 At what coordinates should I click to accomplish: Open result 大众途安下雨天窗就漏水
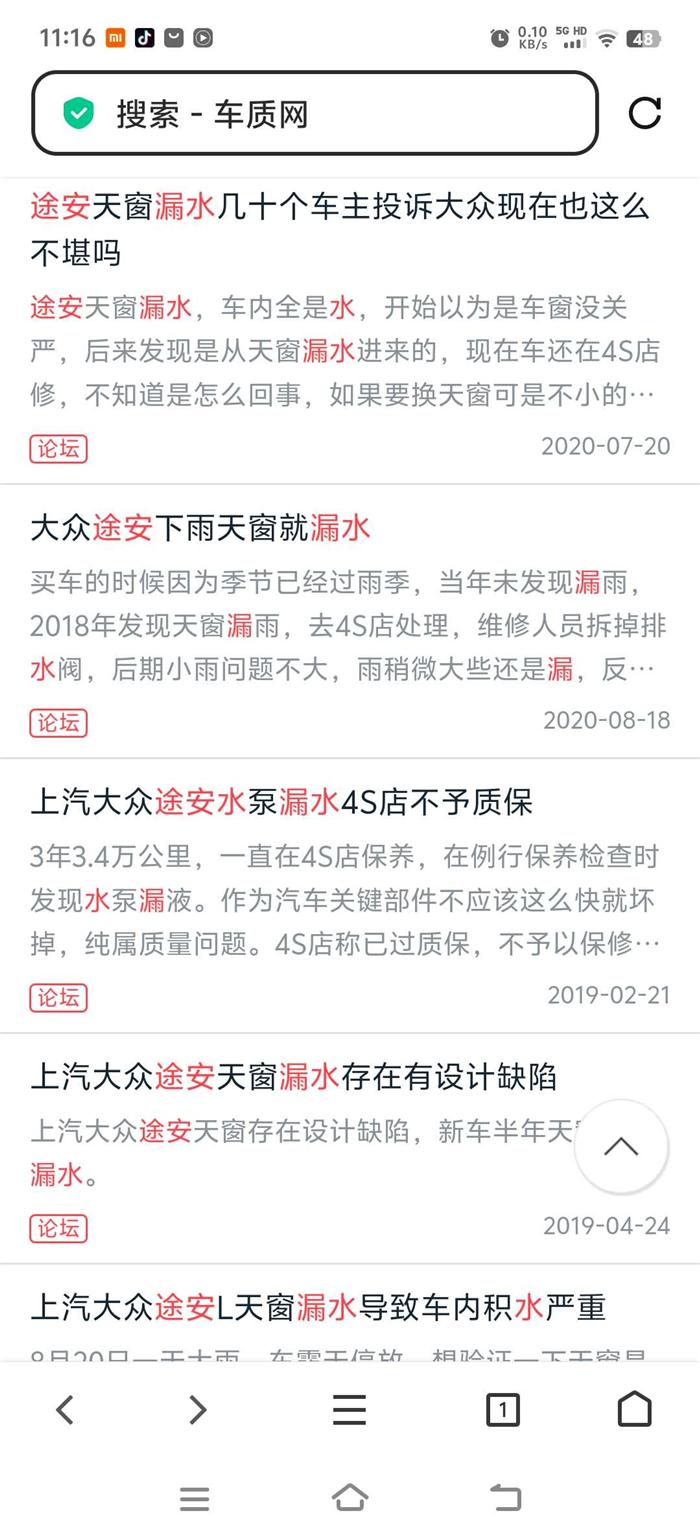point(201,528)
